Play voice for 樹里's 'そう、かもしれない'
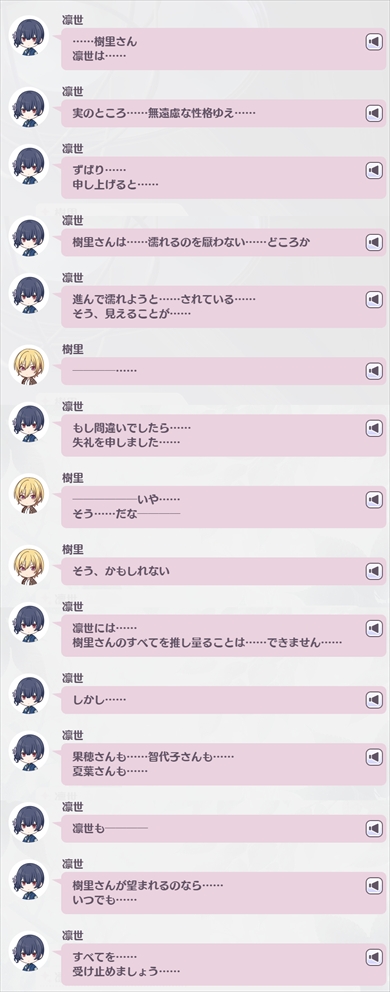This screenshot has height=992, width=390. (374, 572)
